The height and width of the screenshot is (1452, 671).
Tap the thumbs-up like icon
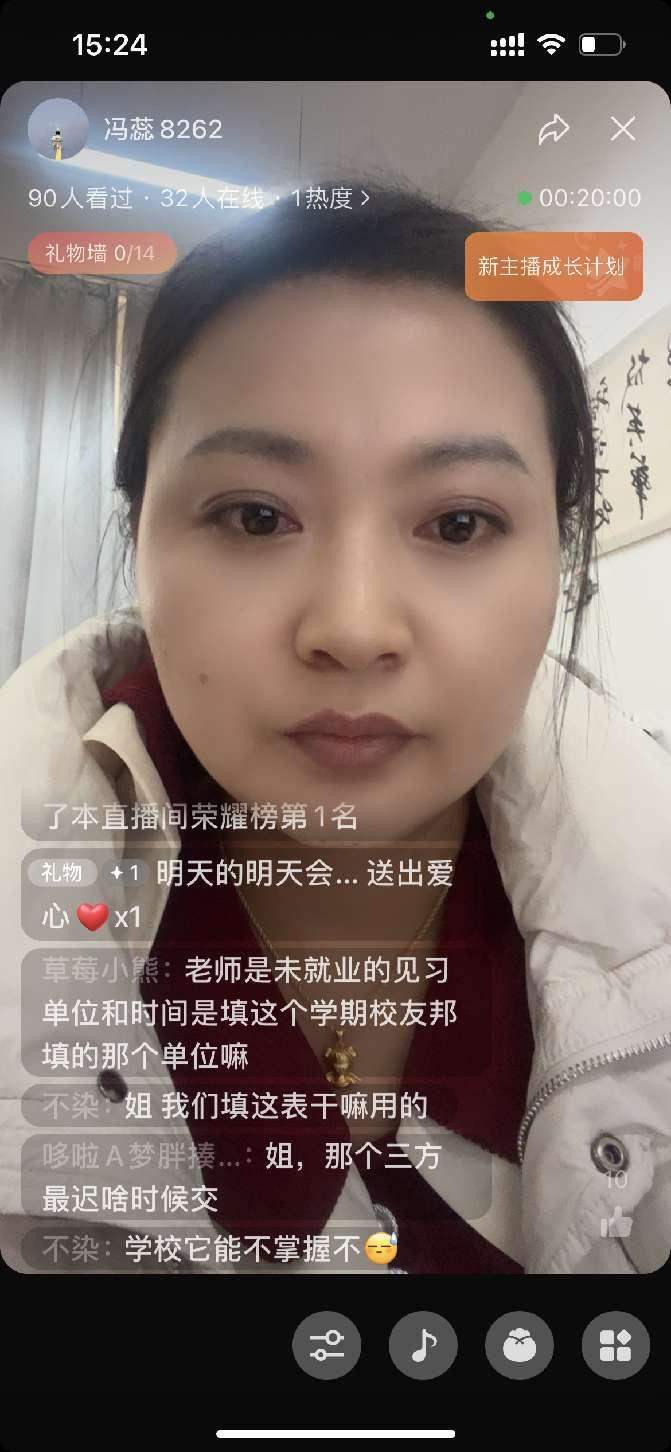click(x=616, y=1221)
